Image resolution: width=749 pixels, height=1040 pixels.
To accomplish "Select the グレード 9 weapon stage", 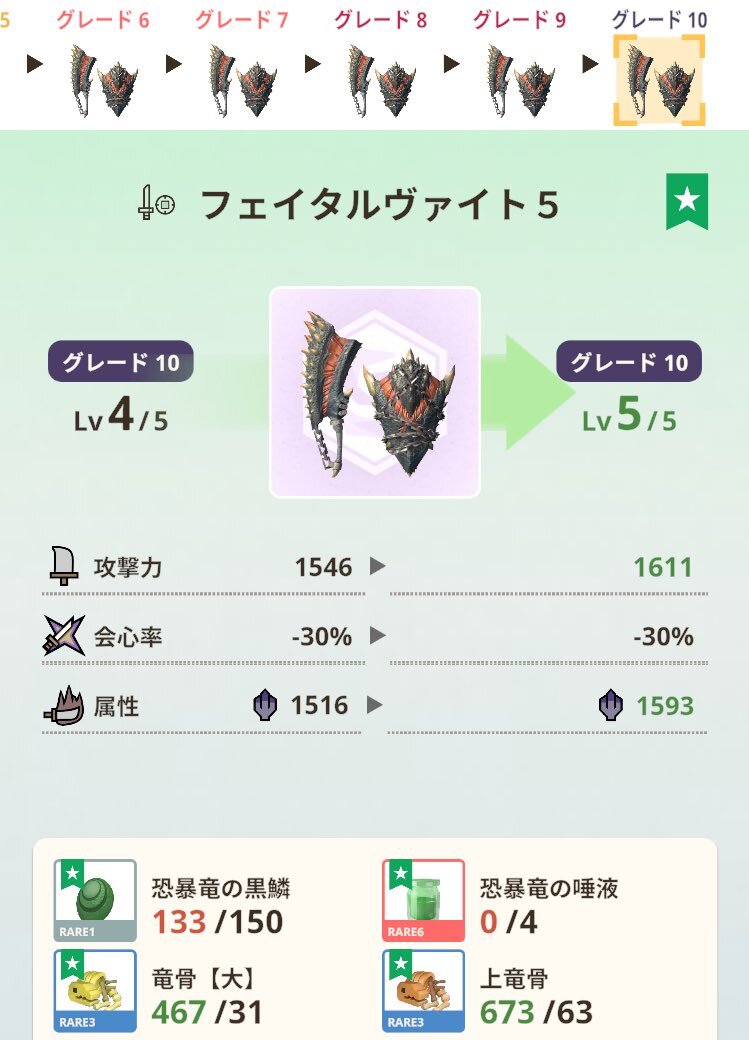I will [x=520, y=78].
